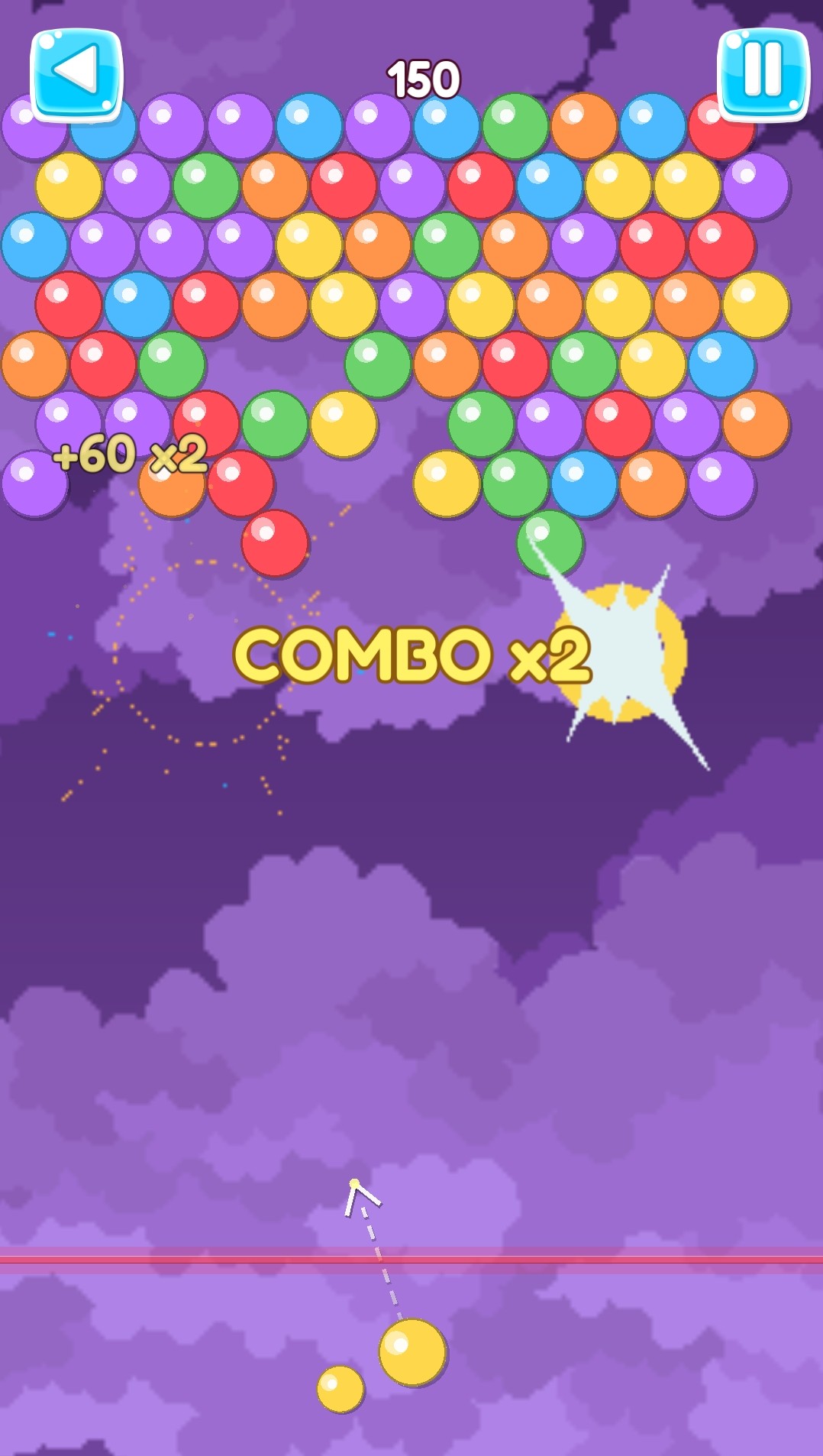Pause the game

762,73
